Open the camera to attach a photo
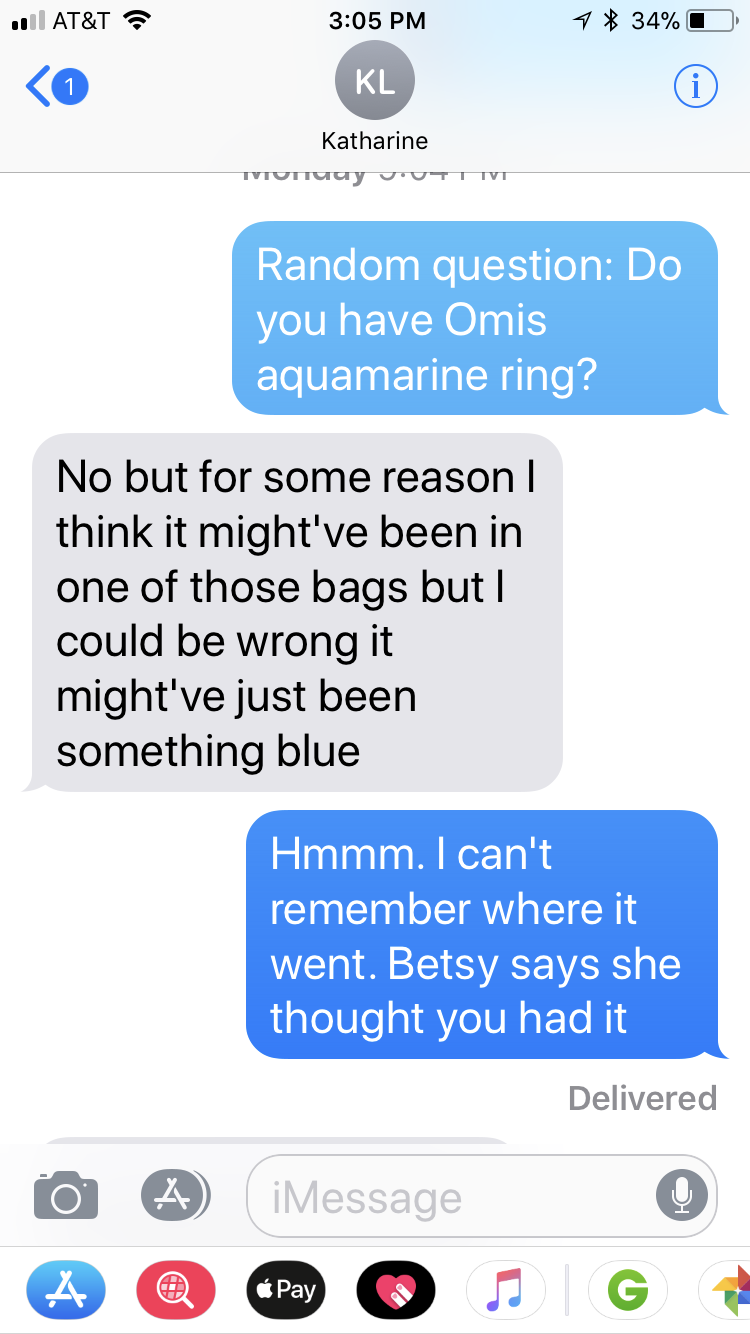The width and height of the screenshot is (750, 1334). (66, 1195)
